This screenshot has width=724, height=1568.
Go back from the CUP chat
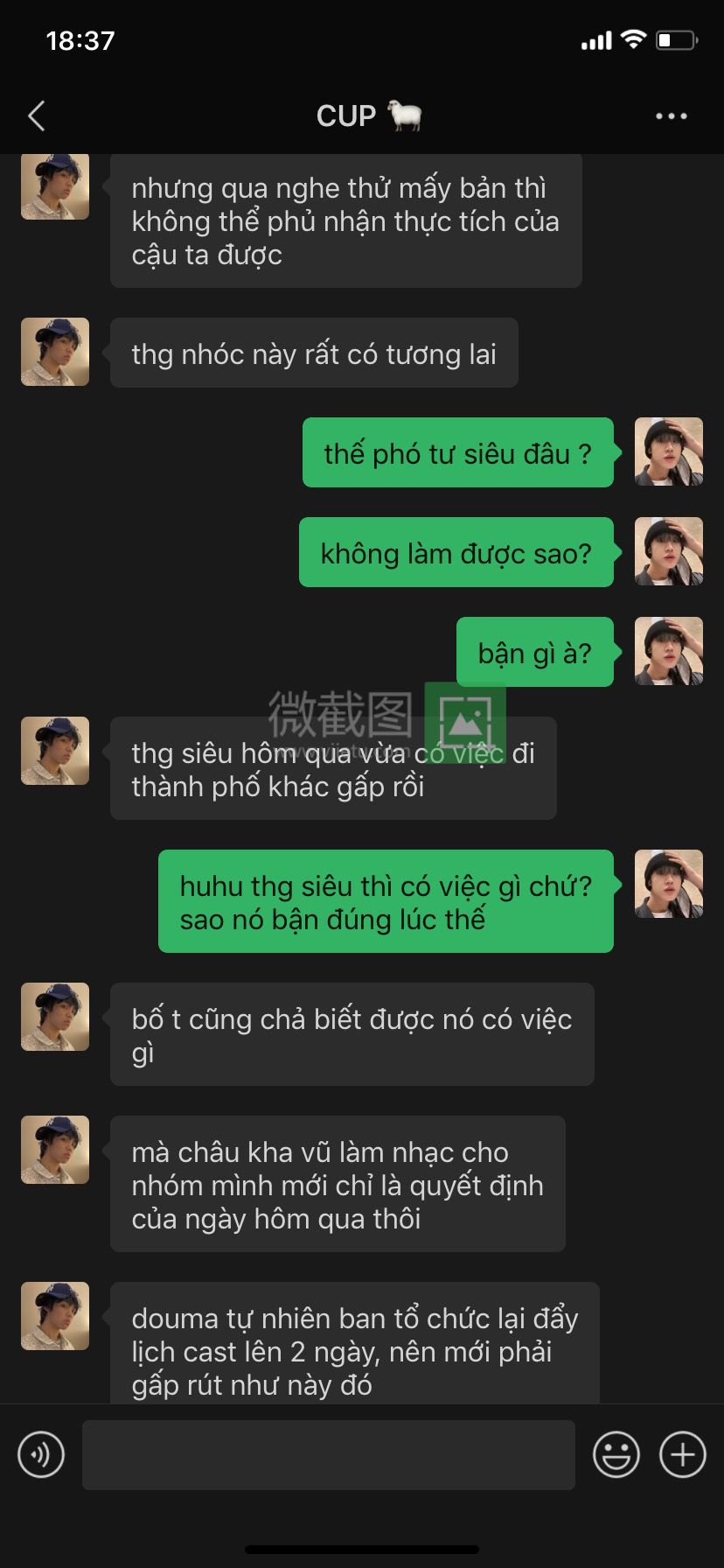coord(37,115)
